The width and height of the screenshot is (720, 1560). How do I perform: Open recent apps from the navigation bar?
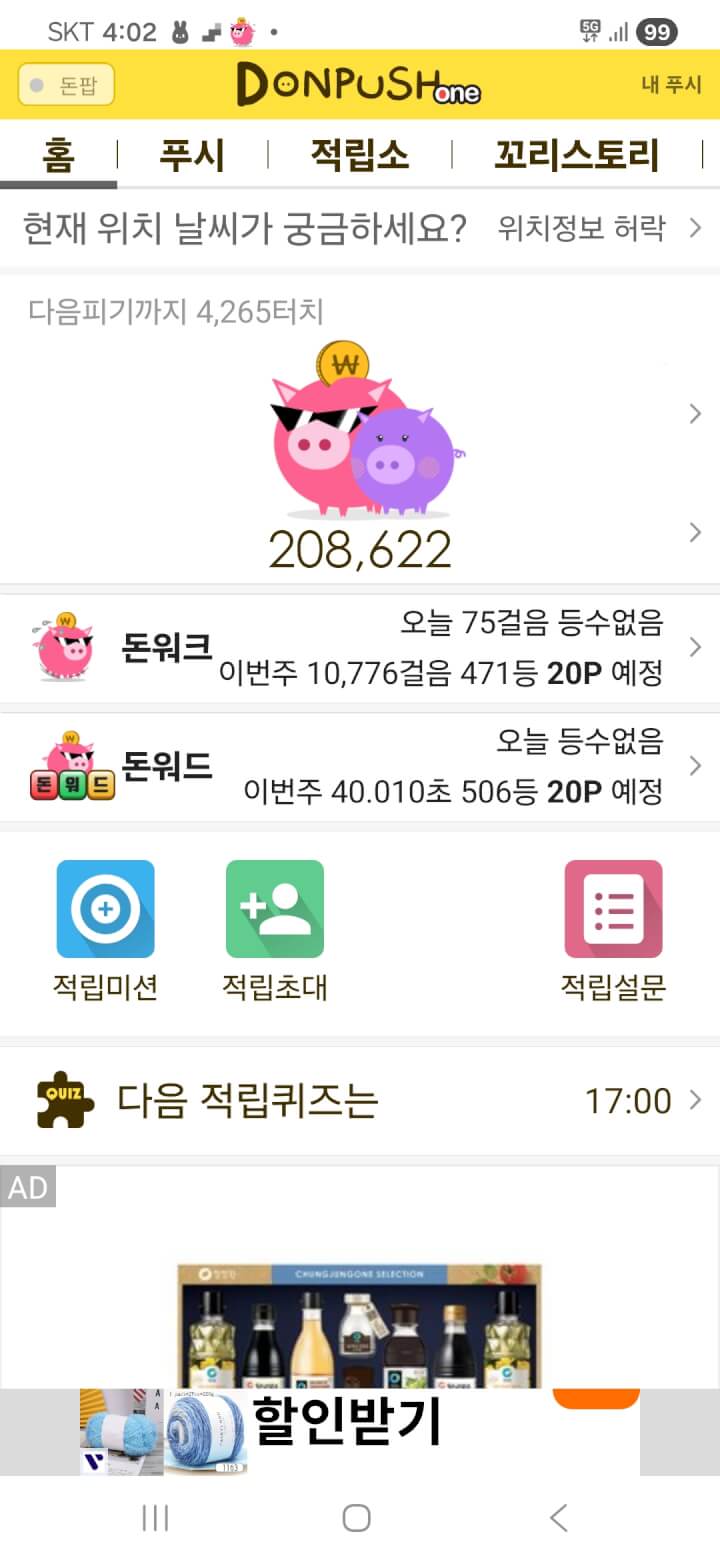click(155, 1518)
